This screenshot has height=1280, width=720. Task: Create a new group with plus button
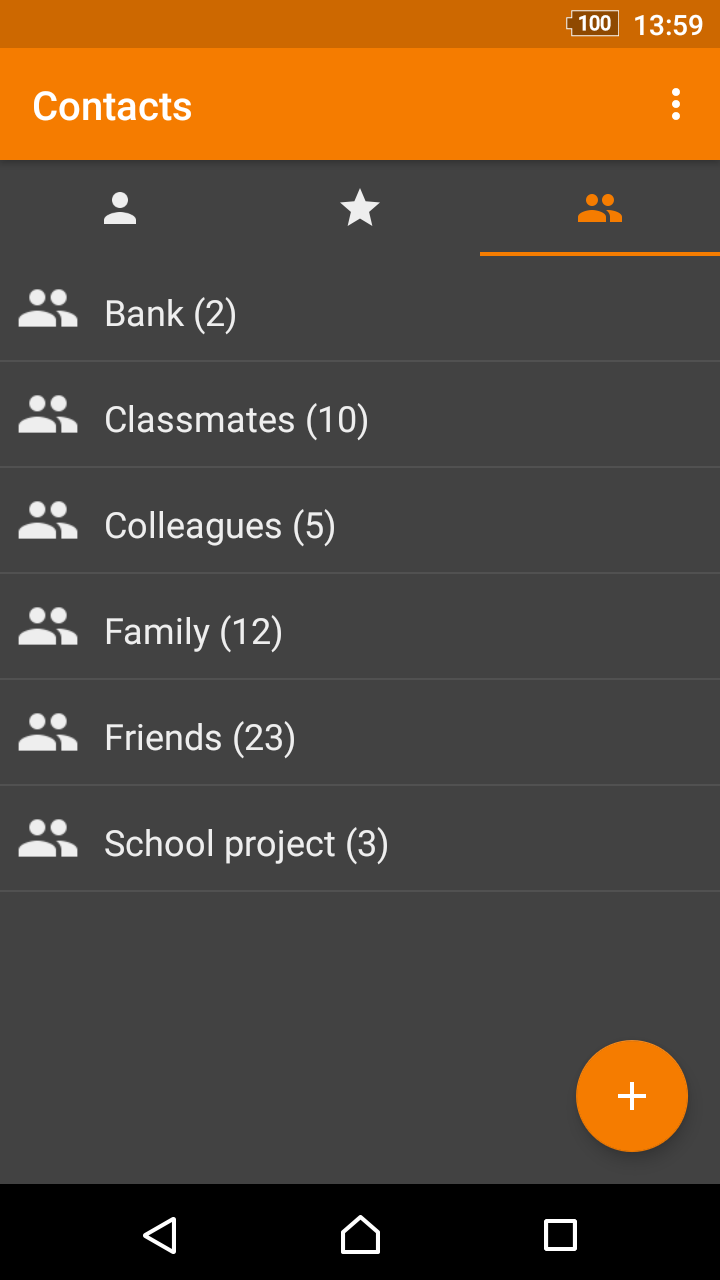point(632,1096)
